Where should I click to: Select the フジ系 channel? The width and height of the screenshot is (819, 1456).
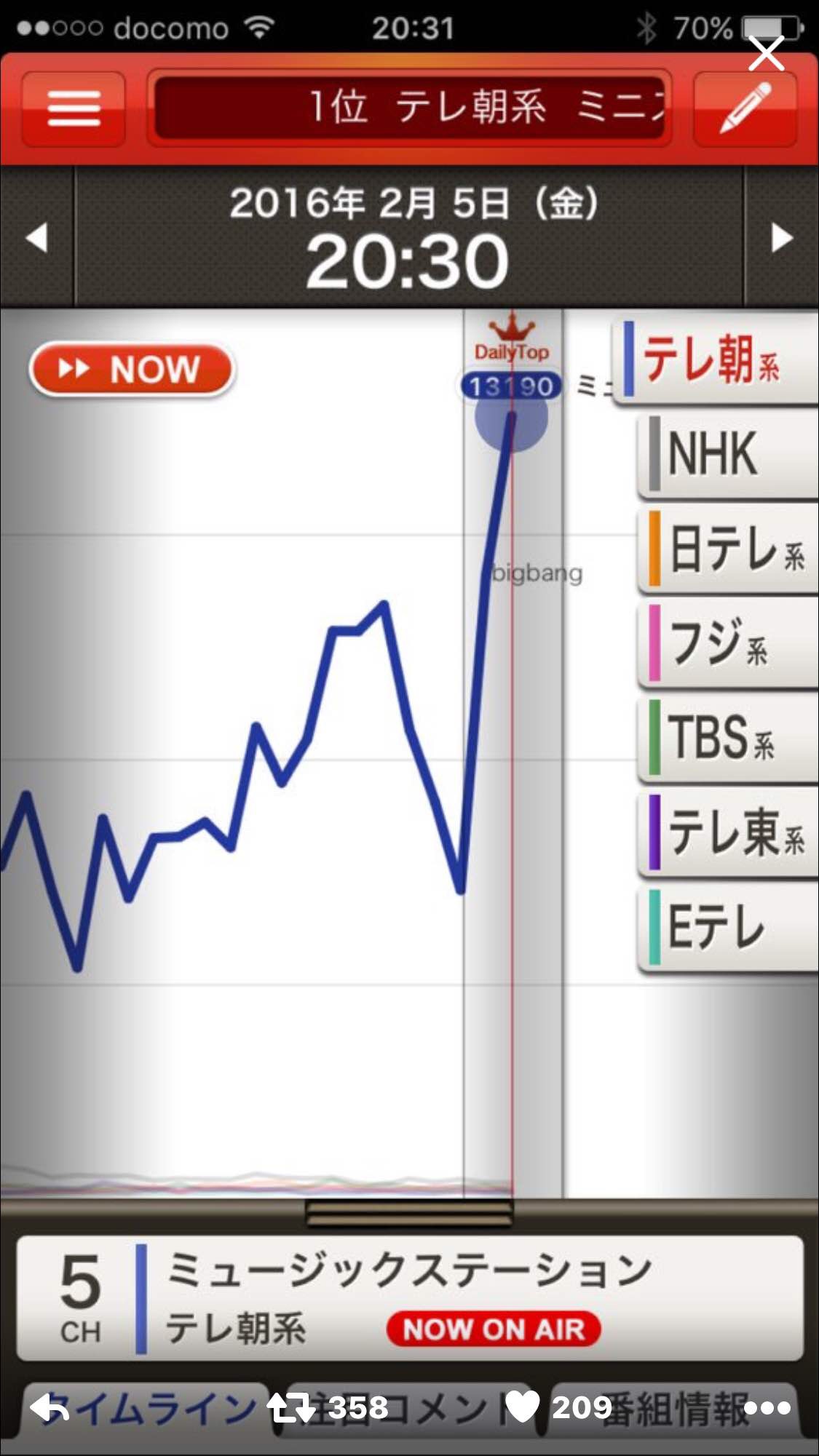click(x=728, y=643)
